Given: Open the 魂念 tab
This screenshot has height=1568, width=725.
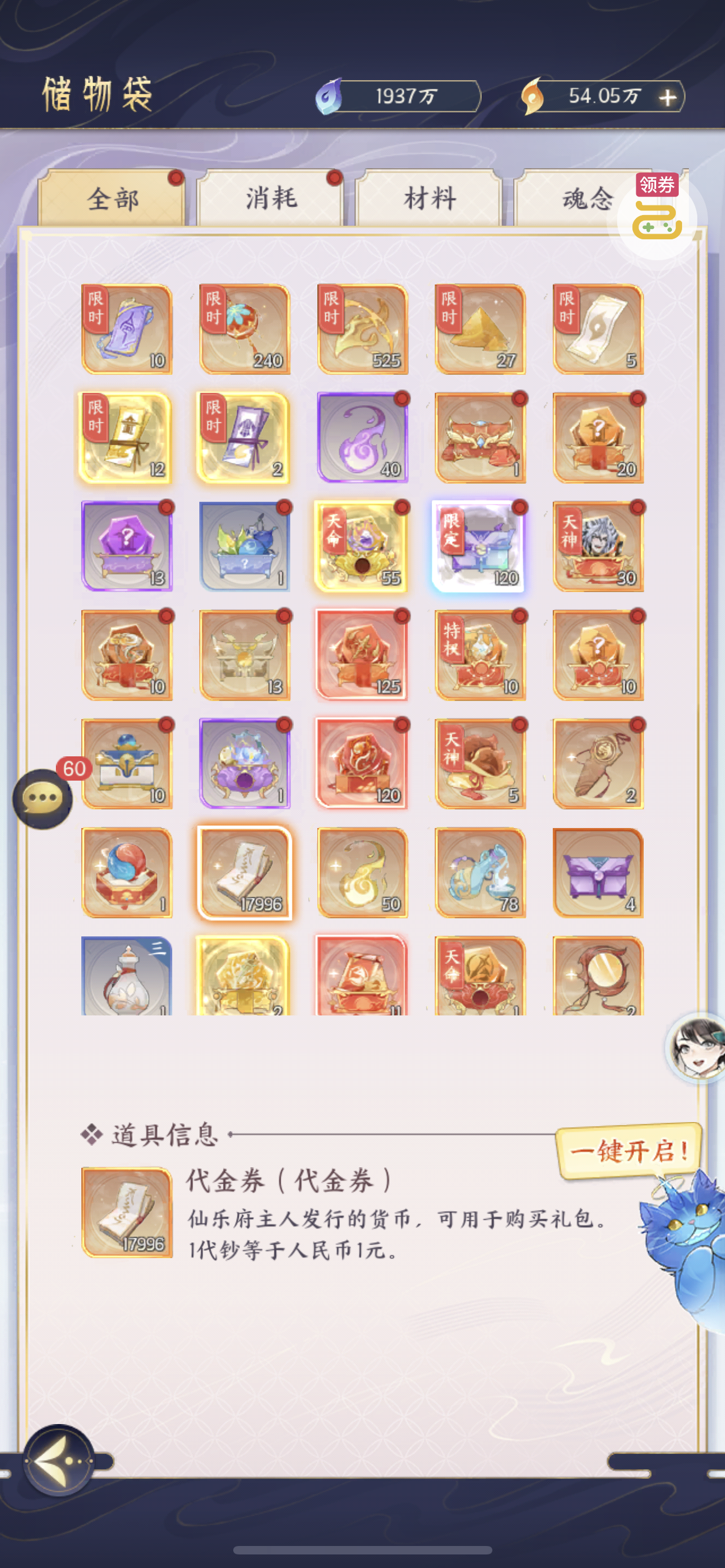Looking at the screenshot, I should pos(586,199).
